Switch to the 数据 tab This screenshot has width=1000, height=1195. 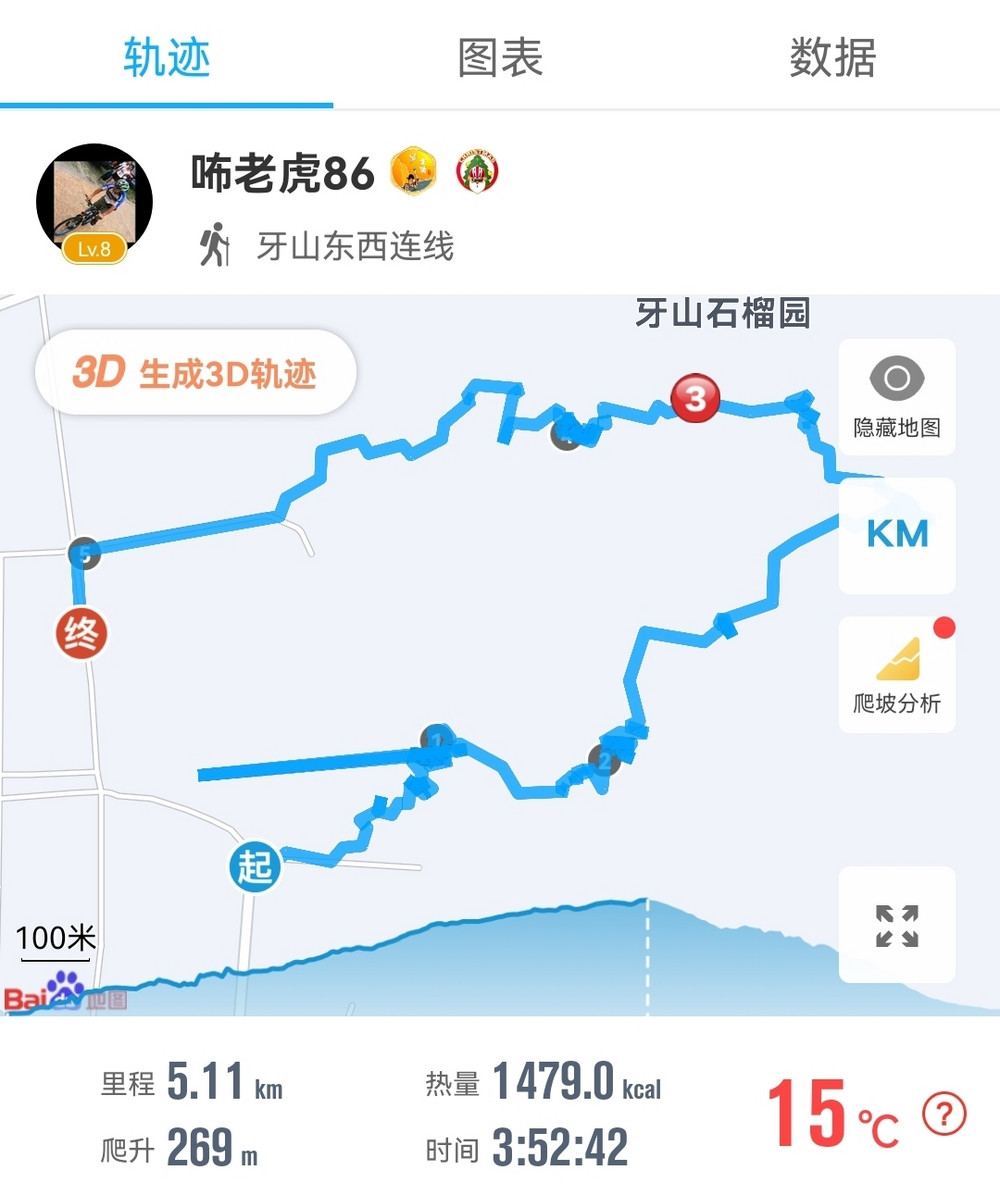(x=832, y=57)
